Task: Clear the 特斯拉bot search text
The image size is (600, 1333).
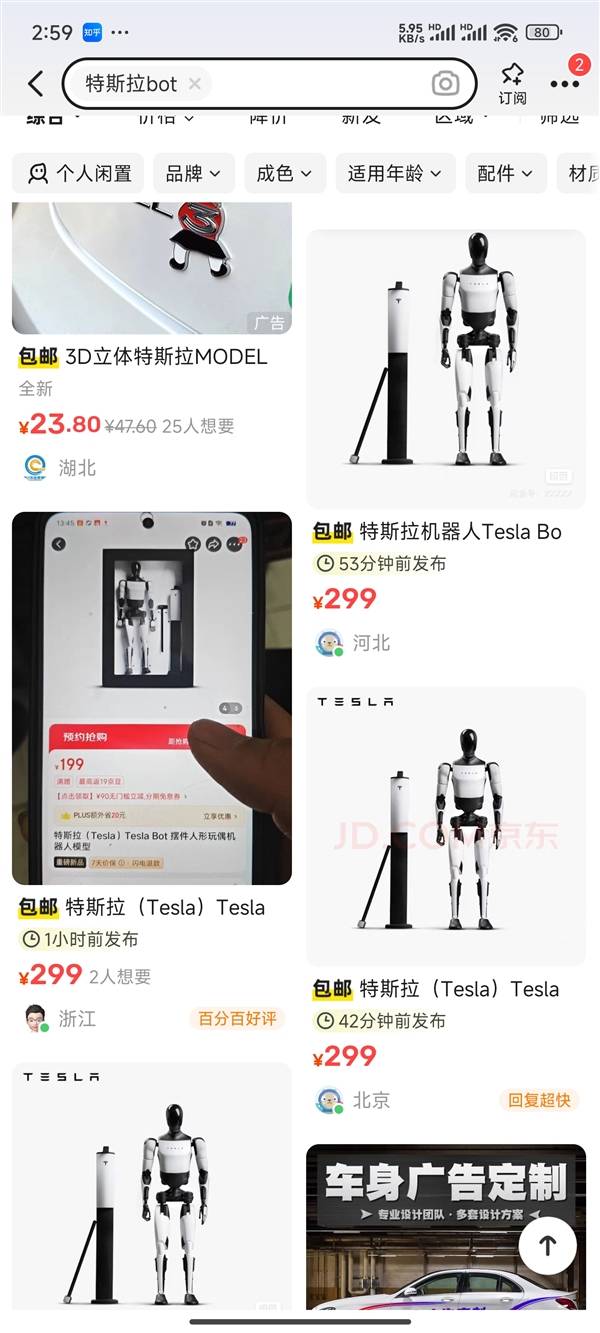Action: pyautogui.click(x=195, y=83)
